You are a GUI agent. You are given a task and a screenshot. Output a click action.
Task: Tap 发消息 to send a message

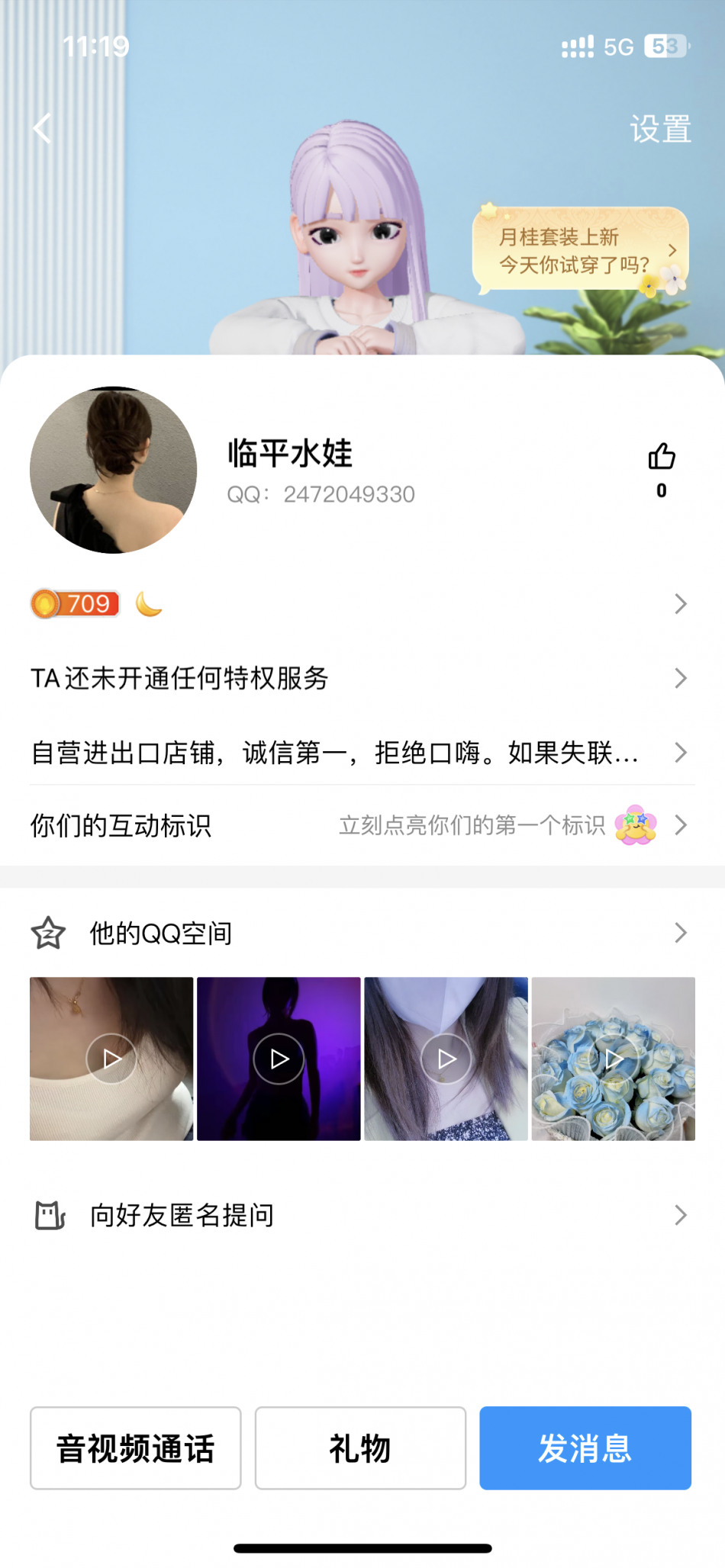pyautogui.click(x=585, y=1448)
